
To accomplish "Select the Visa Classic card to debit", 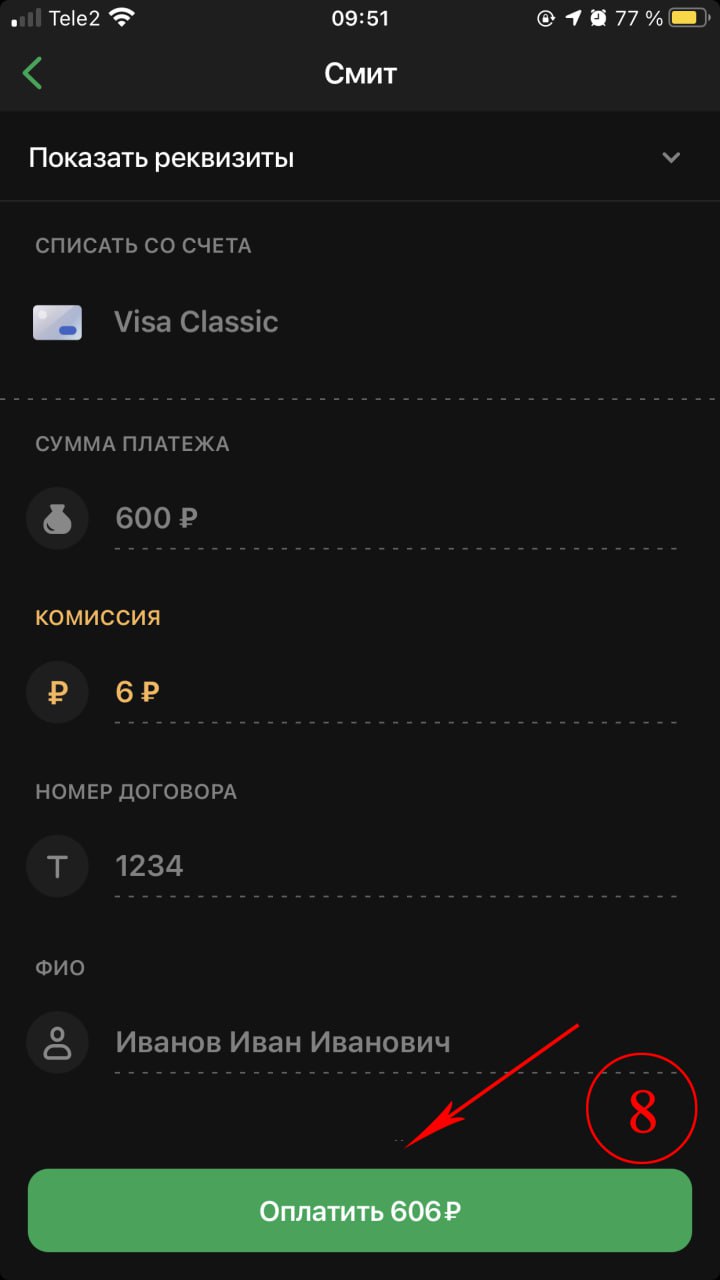I will (x=196, y=322).
